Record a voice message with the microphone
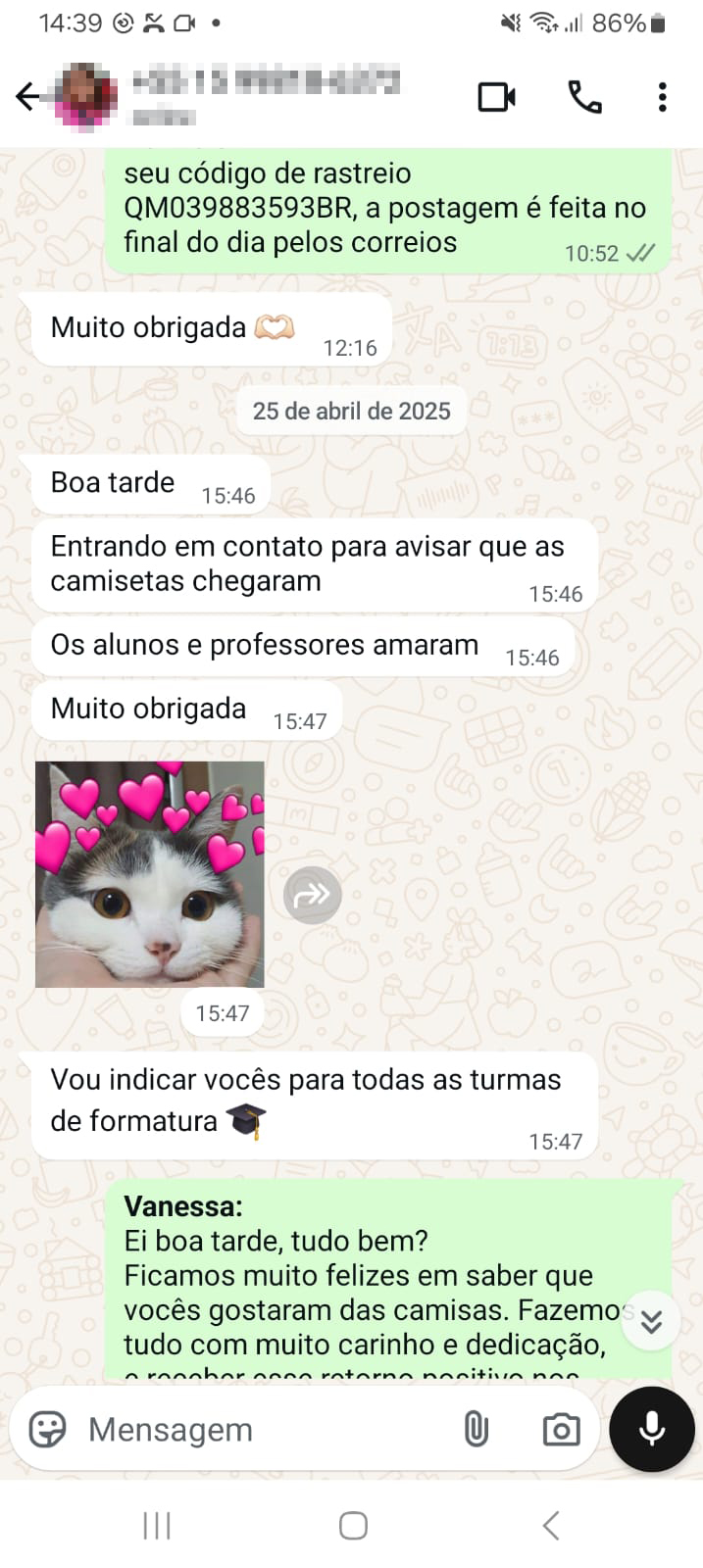The width and height of the screenshot is (703, 1568). point(651,1430)
